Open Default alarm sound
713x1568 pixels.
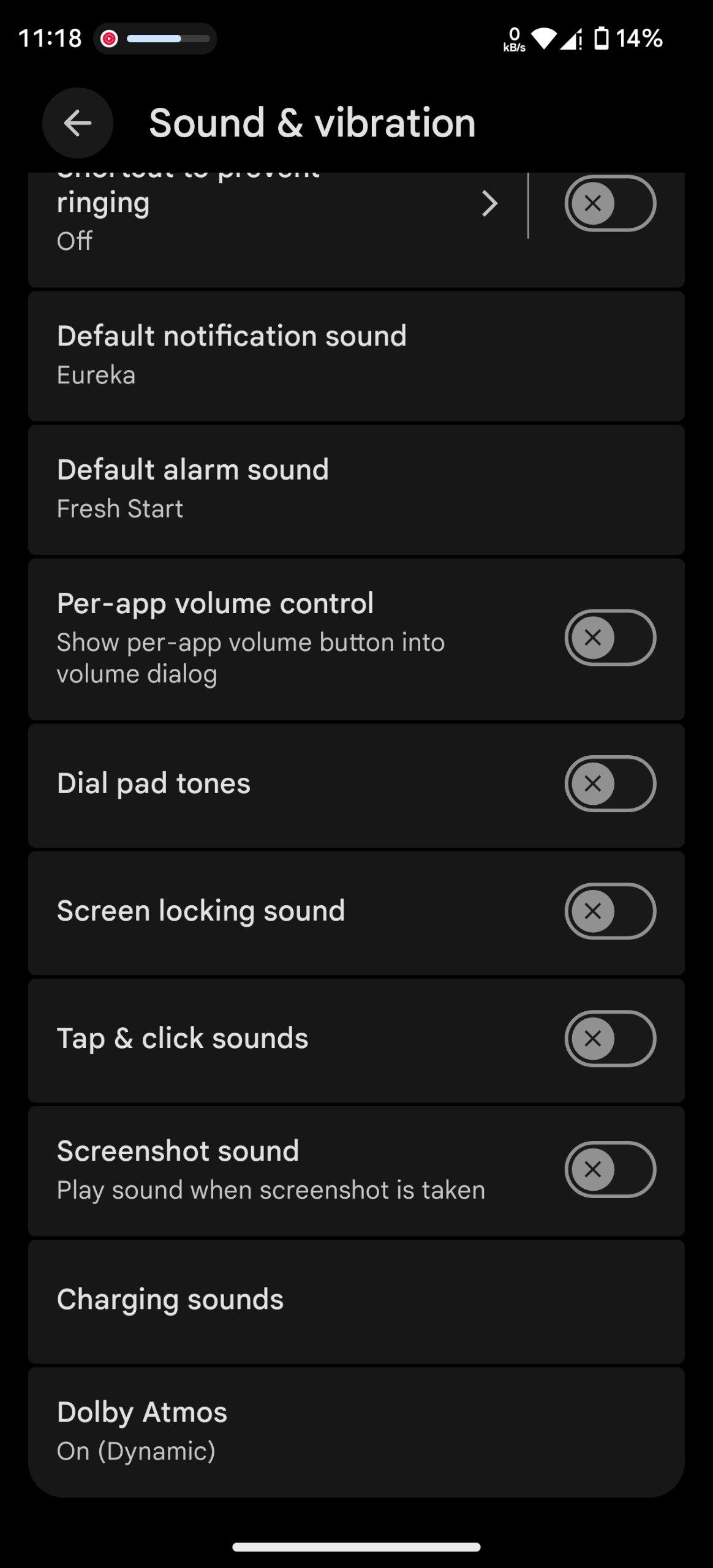(355, 489)
